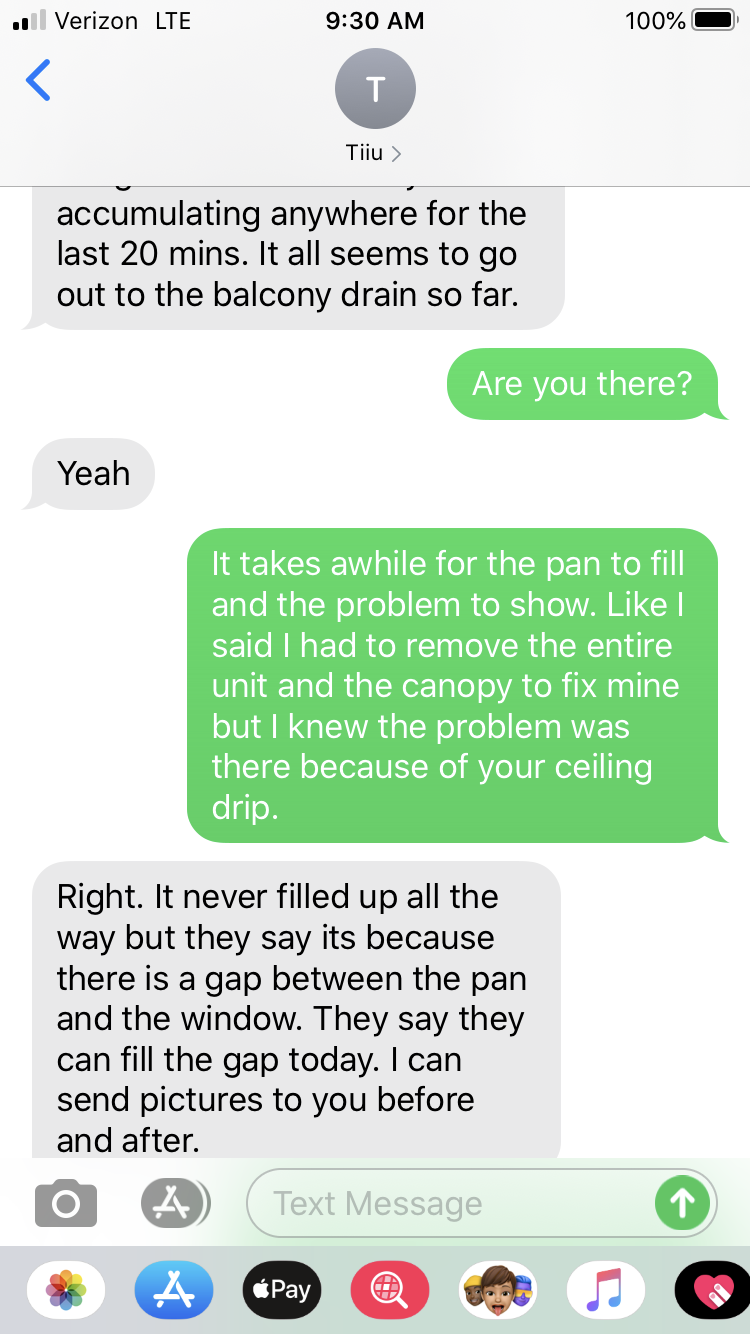The height and width of the screenshot is (1334, 750).
Task: Open the Digital Touch heart app
Action: point(712,1289)
